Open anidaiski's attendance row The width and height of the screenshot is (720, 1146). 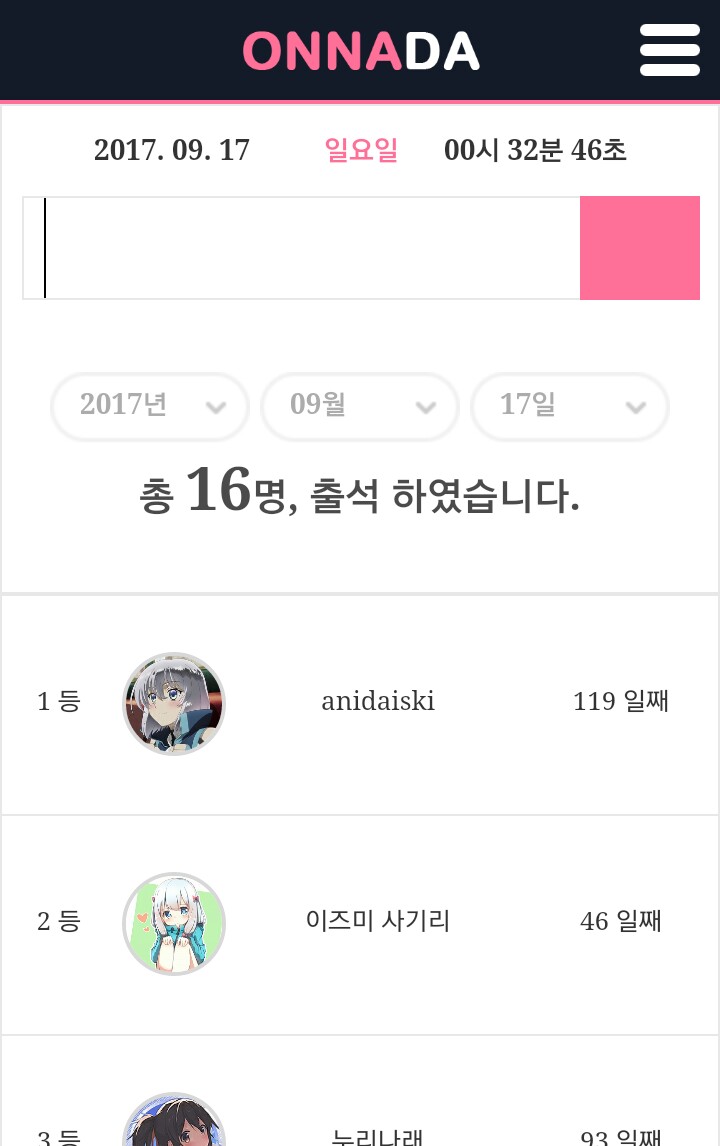(x=378, y=702)
